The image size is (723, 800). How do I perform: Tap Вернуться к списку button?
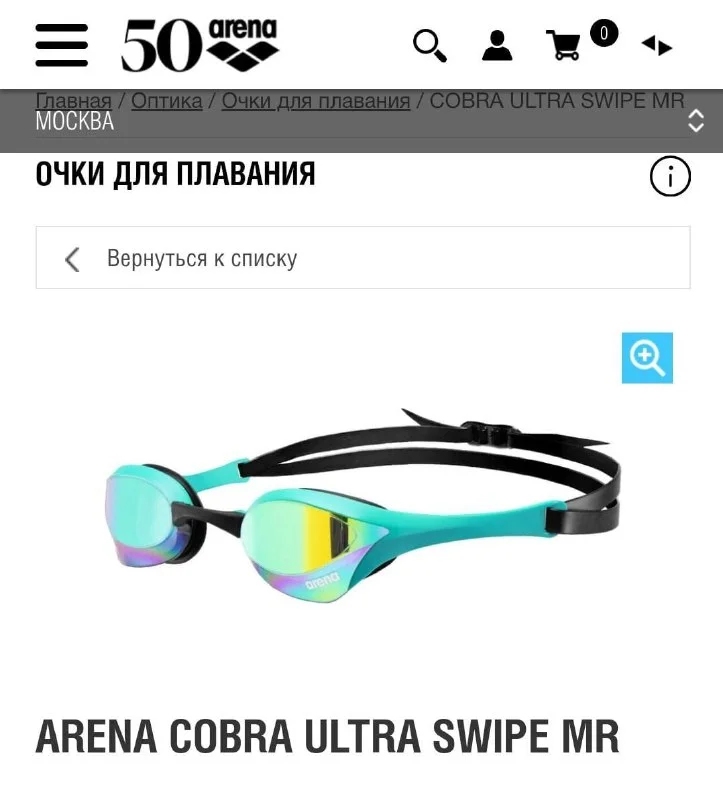(x=362, y=258)
